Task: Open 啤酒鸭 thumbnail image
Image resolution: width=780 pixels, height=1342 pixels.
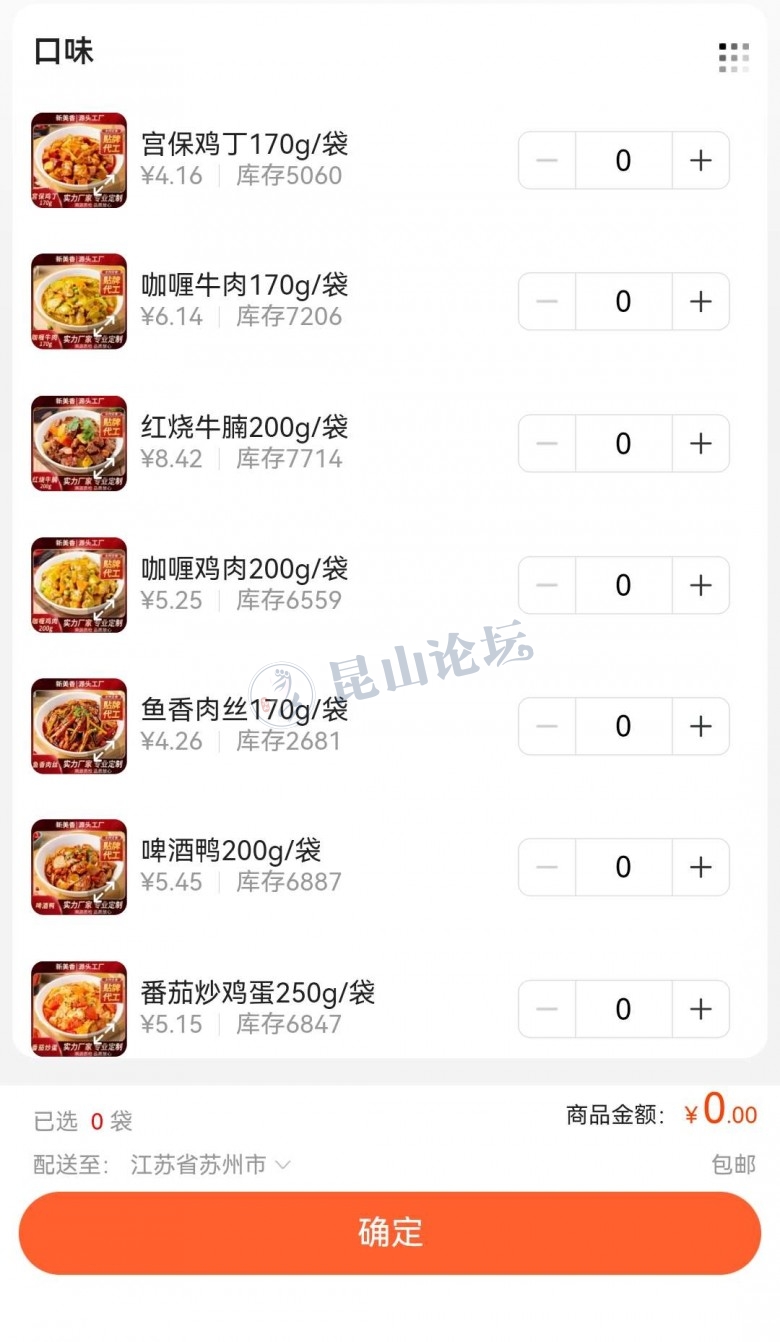Action: [x=79, y=867]
